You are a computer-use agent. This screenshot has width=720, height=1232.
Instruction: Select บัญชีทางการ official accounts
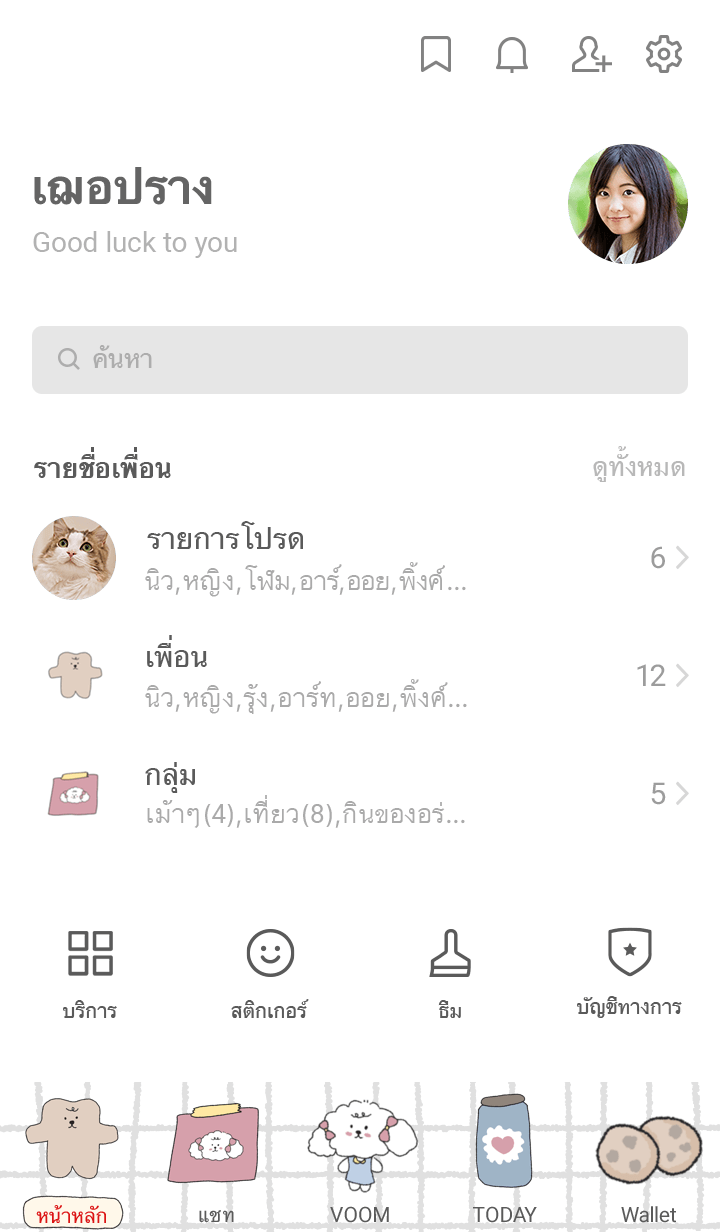click(629, 972)
